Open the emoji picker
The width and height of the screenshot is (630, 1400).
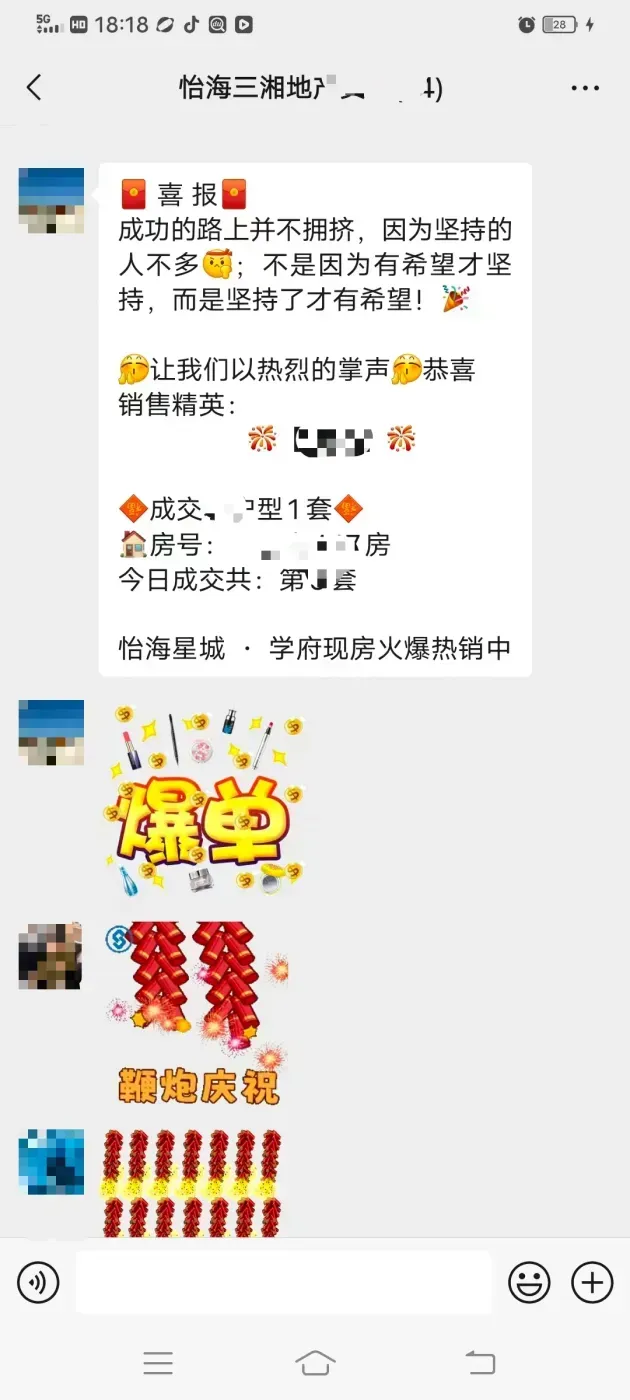coord(529,1281)
